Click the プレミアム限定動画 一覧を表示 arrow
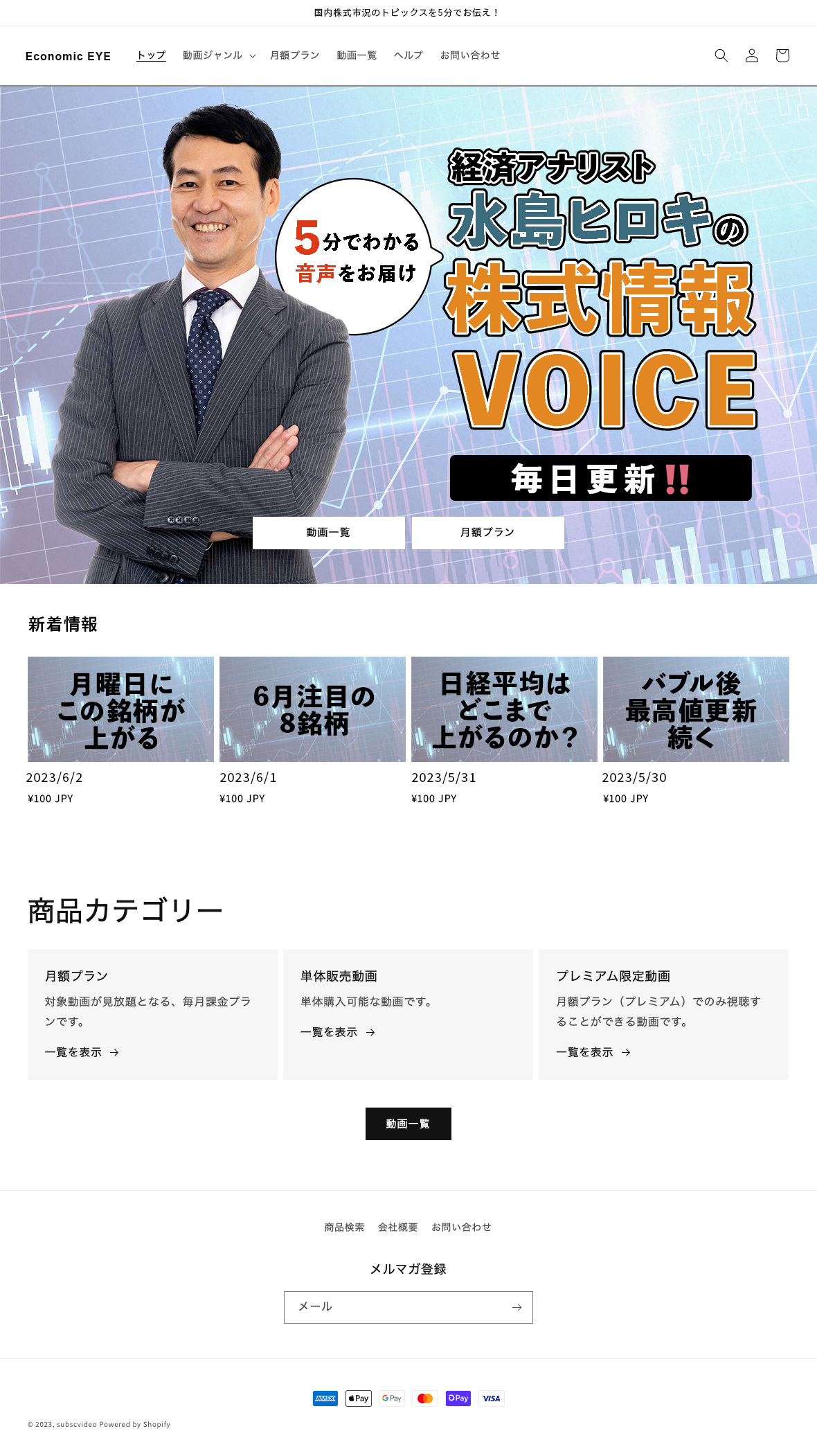Image resolution: width=817 pixels, height=1456 pixels. click(x=593, y=1052)
